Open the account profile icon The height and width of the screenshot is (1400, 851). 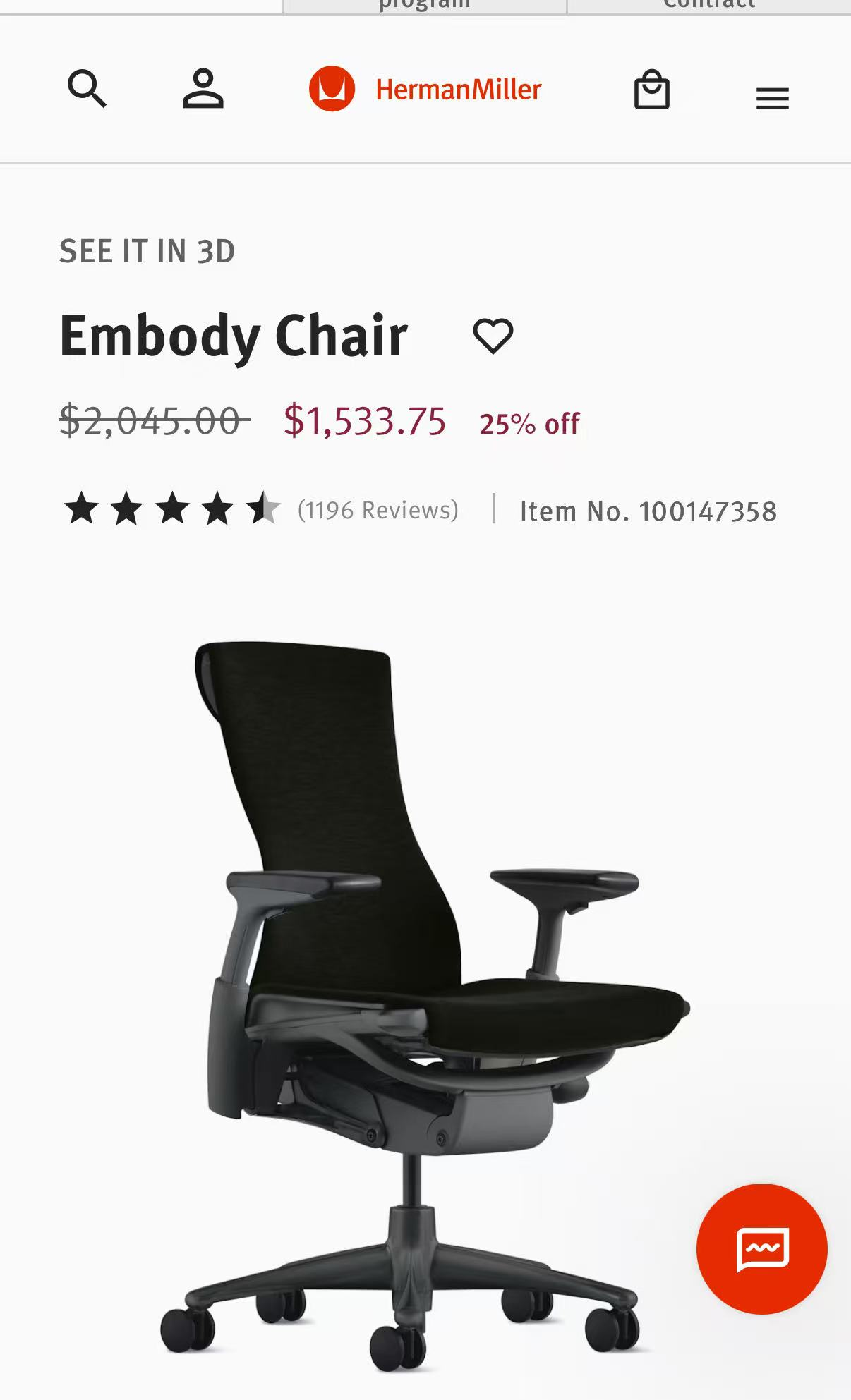203,89
